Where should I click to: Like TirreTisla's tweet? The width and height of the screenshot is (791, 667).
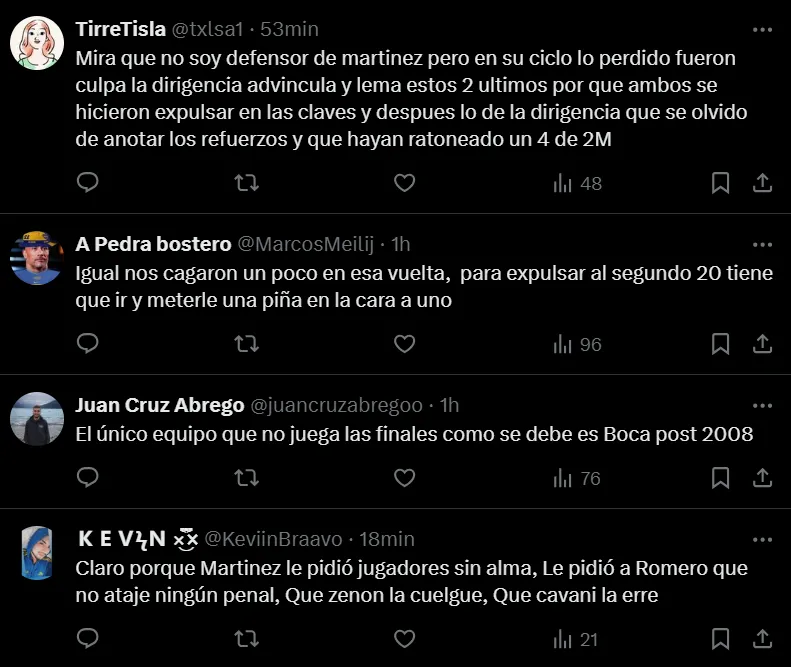pos(404,183)
